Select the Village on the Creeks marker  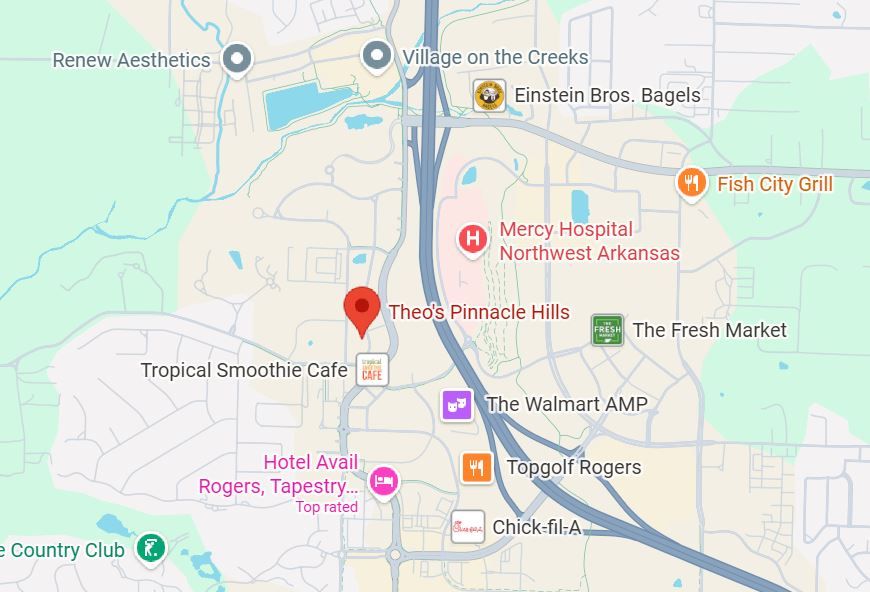pos(377,55)
